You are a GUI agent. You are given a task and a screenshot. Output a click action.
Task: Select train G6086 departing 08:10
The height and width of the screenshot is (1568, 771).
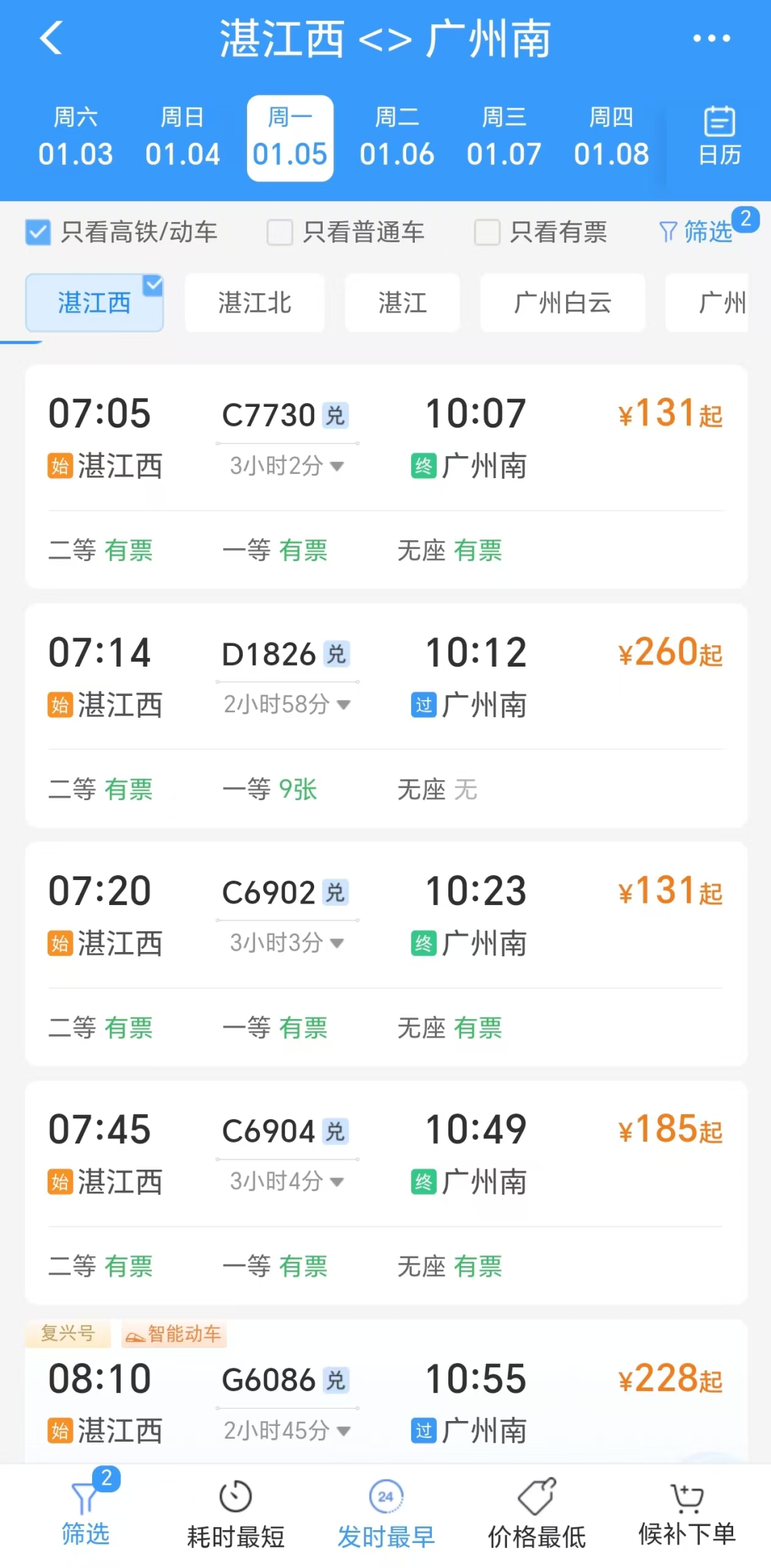[x=385, y=1399]
